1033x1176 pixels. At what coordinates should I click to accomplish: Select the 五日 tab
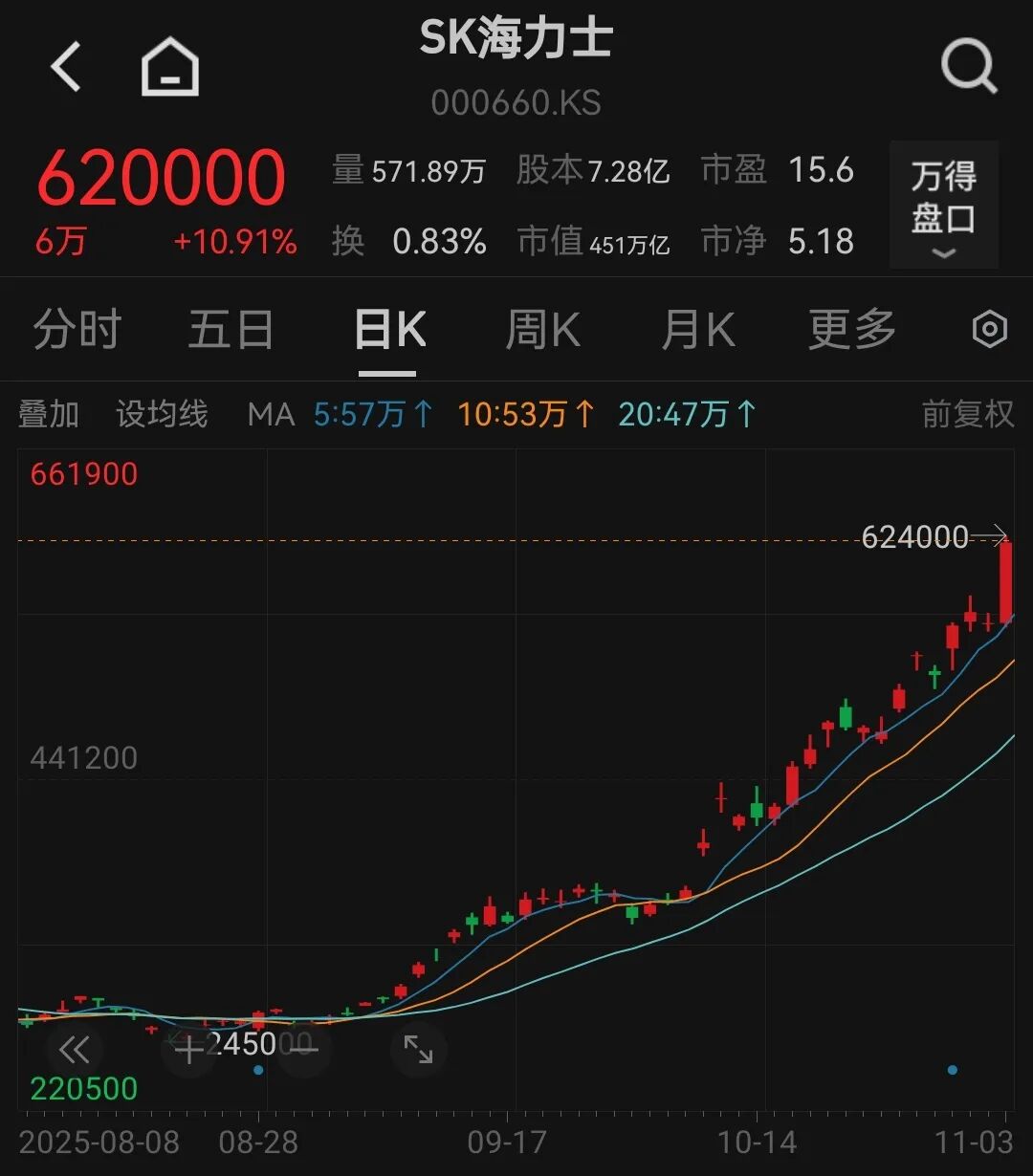click(x=231, y=331)
